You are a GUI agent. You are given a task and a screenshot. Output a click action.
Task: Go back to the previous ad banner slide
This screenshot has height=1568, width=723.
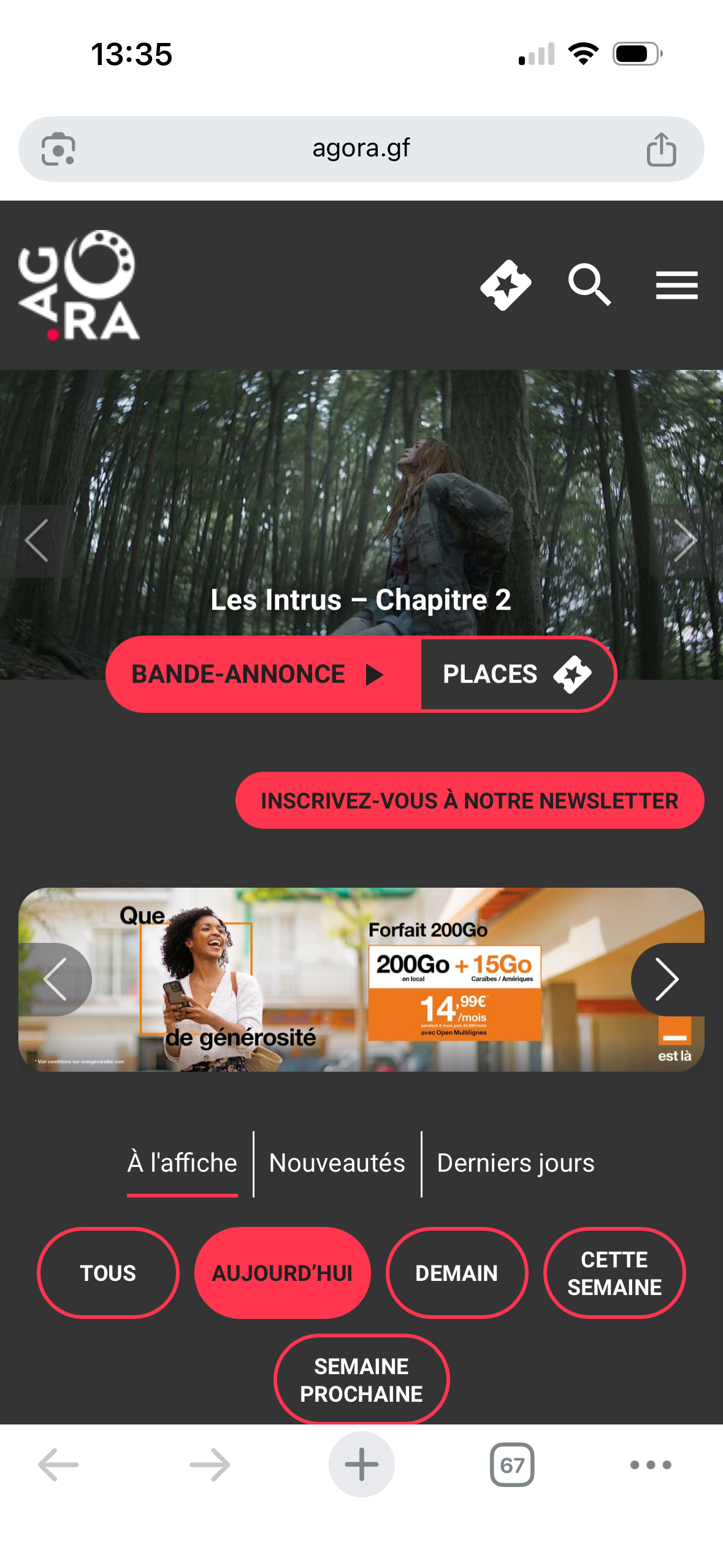[55, 979]
